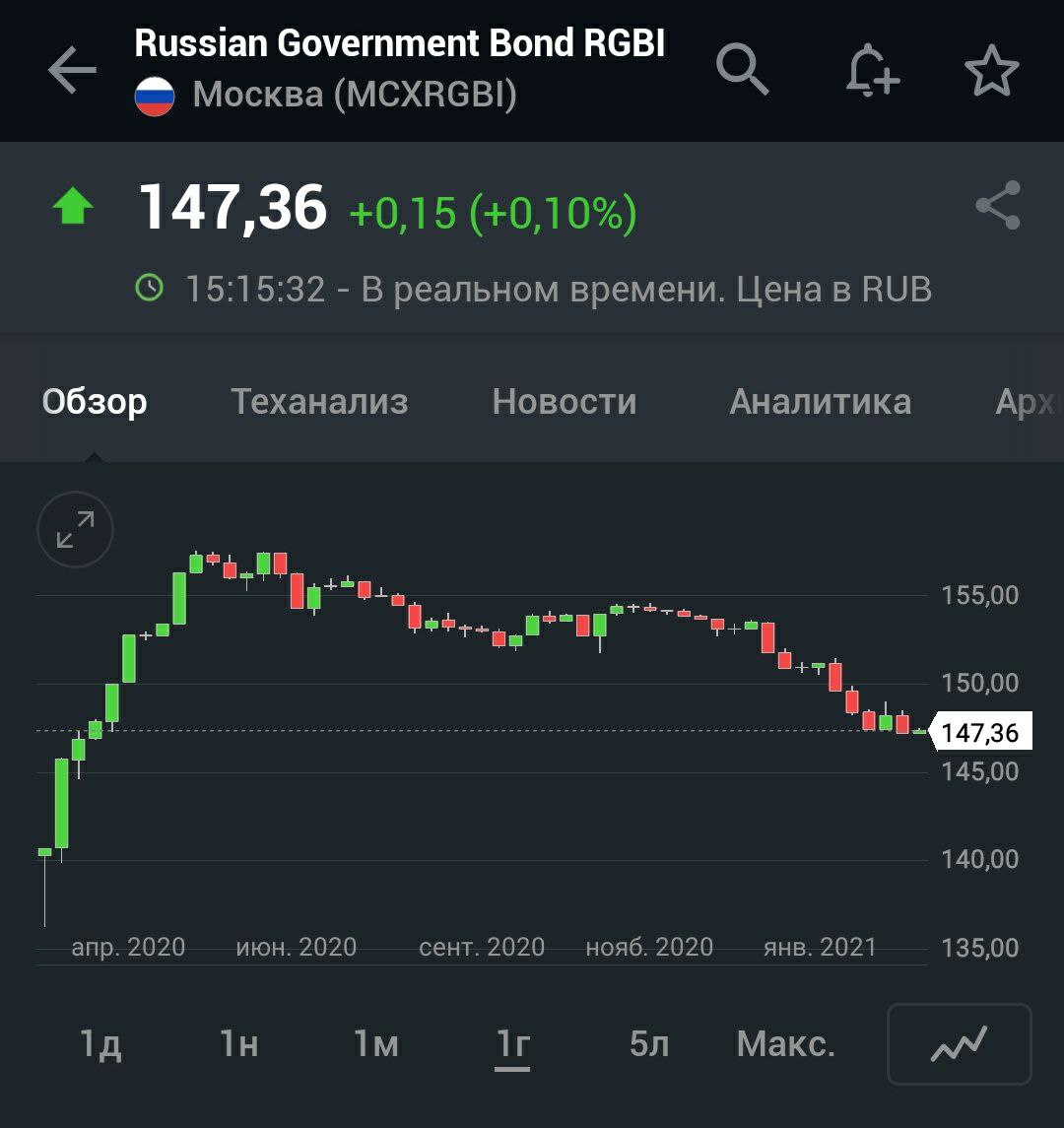The width and height of the screenshot is (1064, 1128).
Task: Switch to the Теханализ tab
Action: click(319, 401)
